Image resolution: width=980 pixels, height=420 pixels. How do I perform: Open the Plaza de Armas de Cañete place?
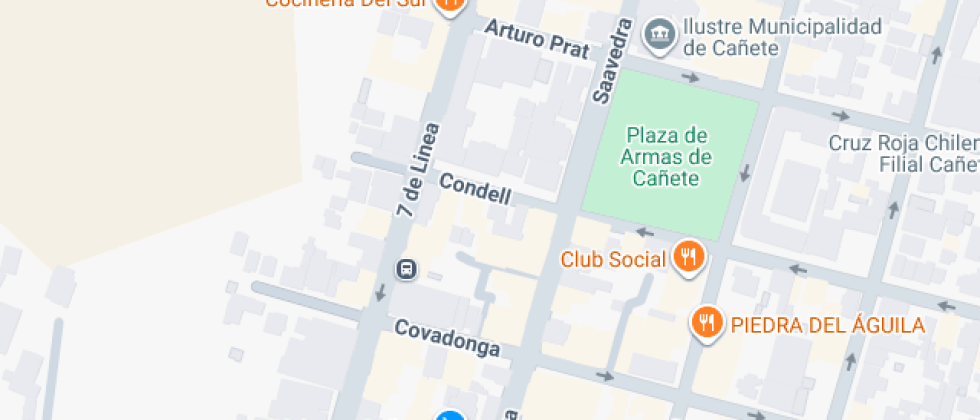point(666,157)
